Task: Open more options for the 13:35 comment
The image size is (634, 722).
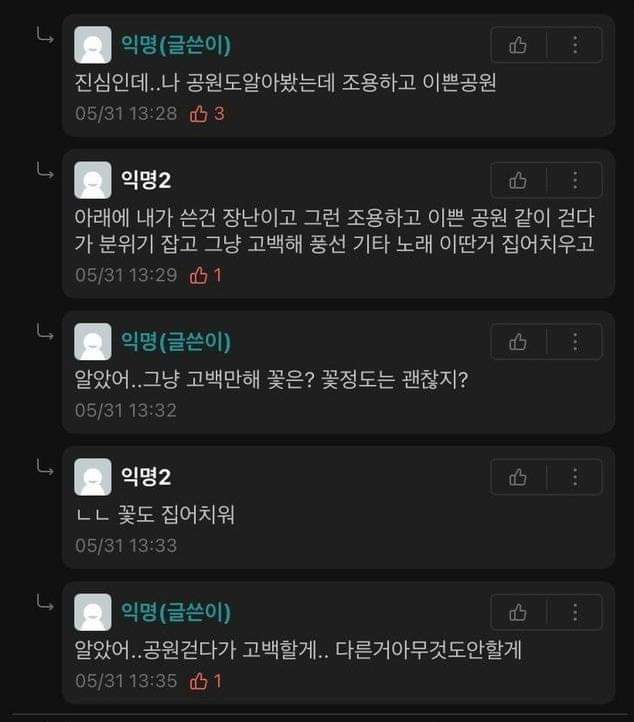Action: (x=575, y=612)
